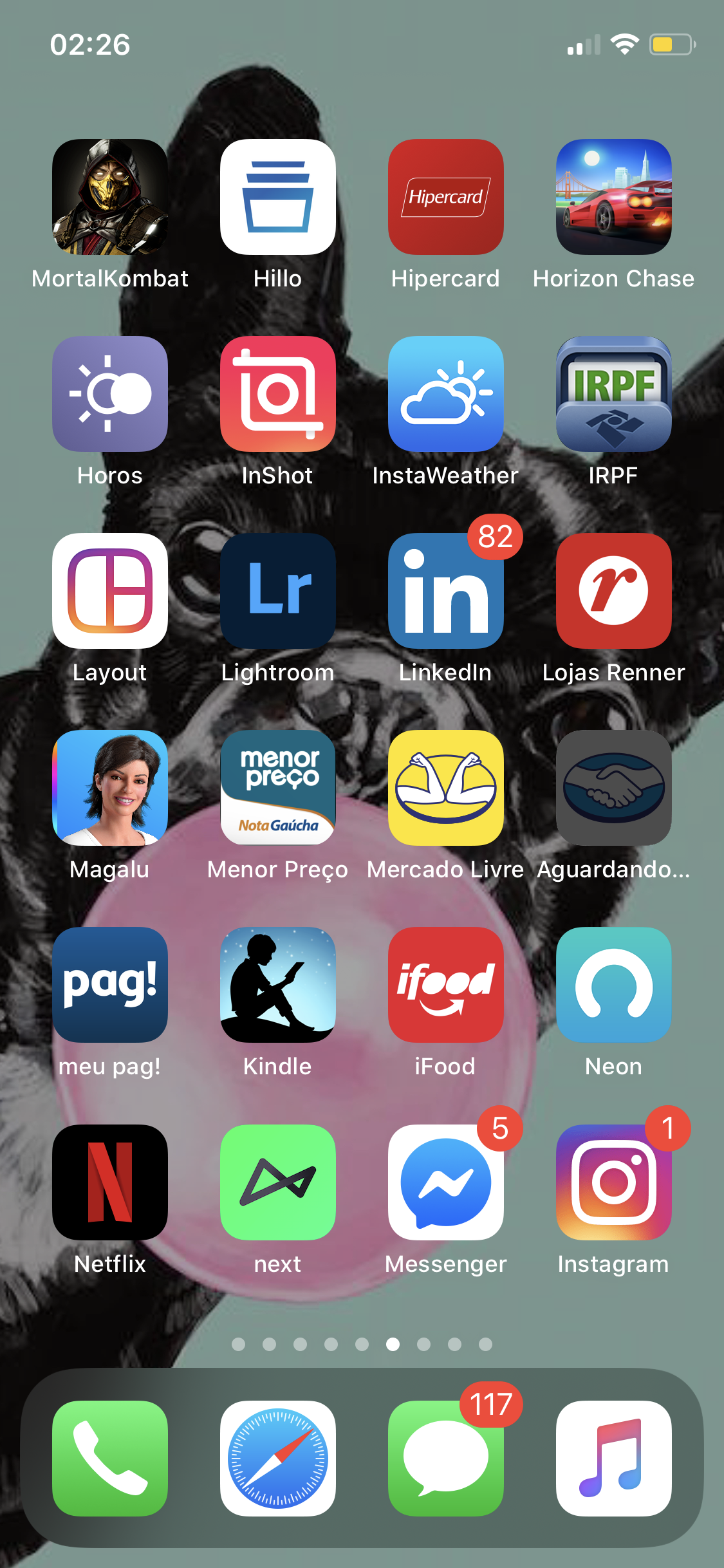Check Messenger's 5 unread chats

coord(445,1183)
